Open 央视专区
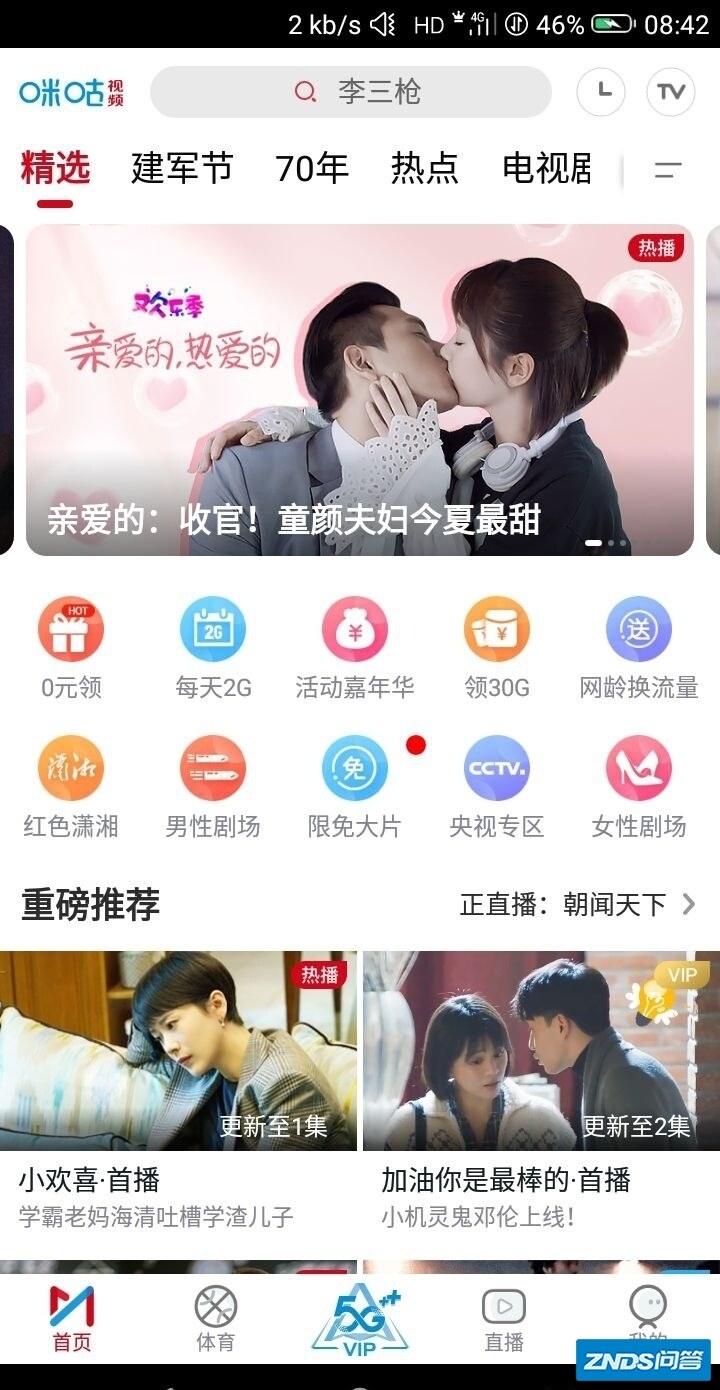 click(x=497, y=787)
